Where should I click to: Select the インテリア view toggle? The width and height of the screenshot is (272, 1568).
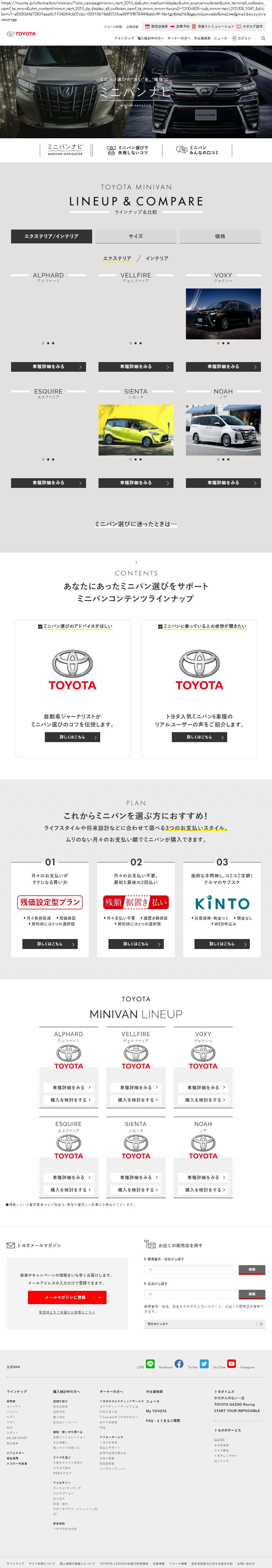pyautogui.click(x=157, y=258)
